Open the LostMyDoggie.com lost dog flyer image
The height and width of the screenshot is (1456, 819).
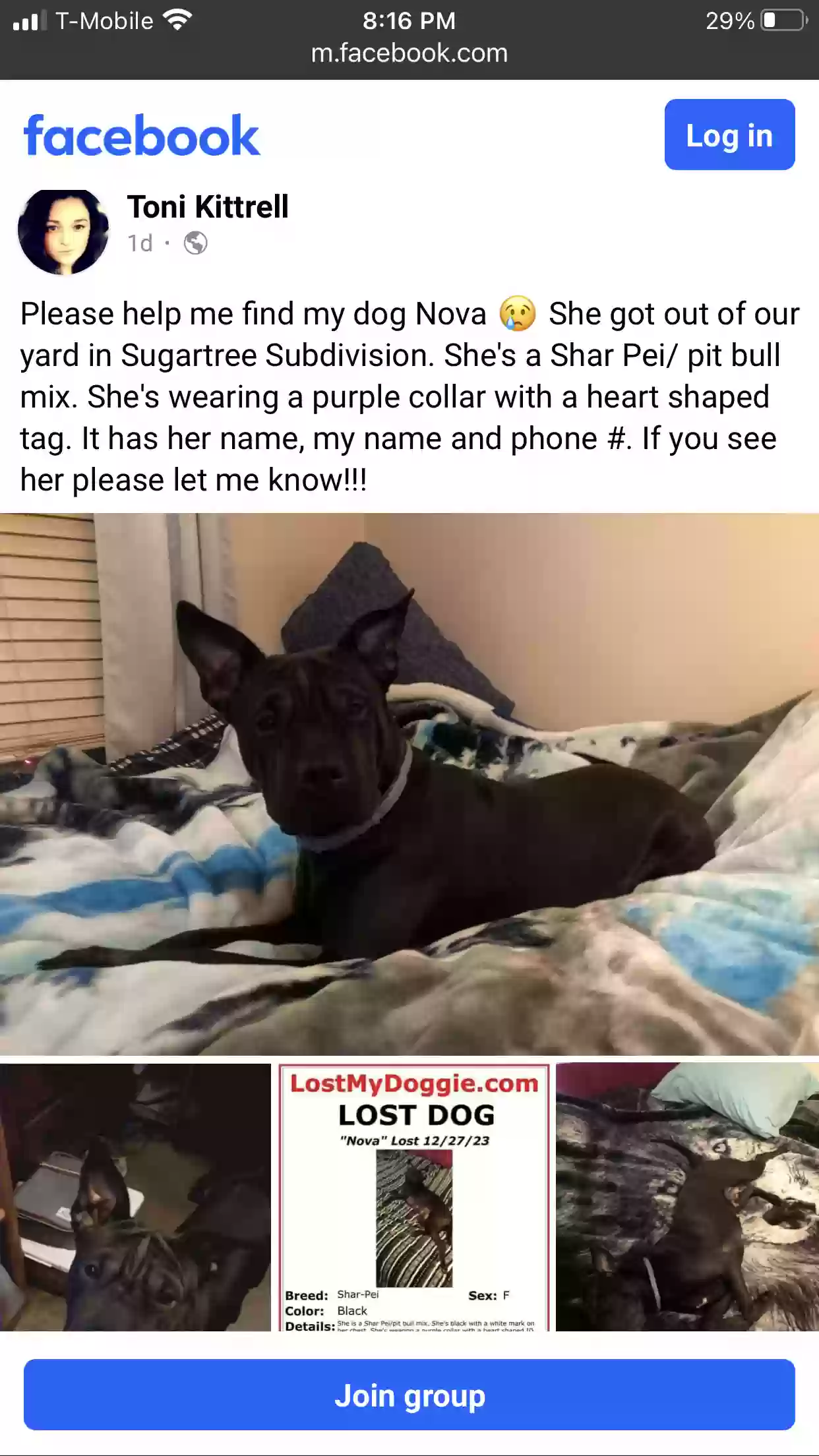[413, 1197]
